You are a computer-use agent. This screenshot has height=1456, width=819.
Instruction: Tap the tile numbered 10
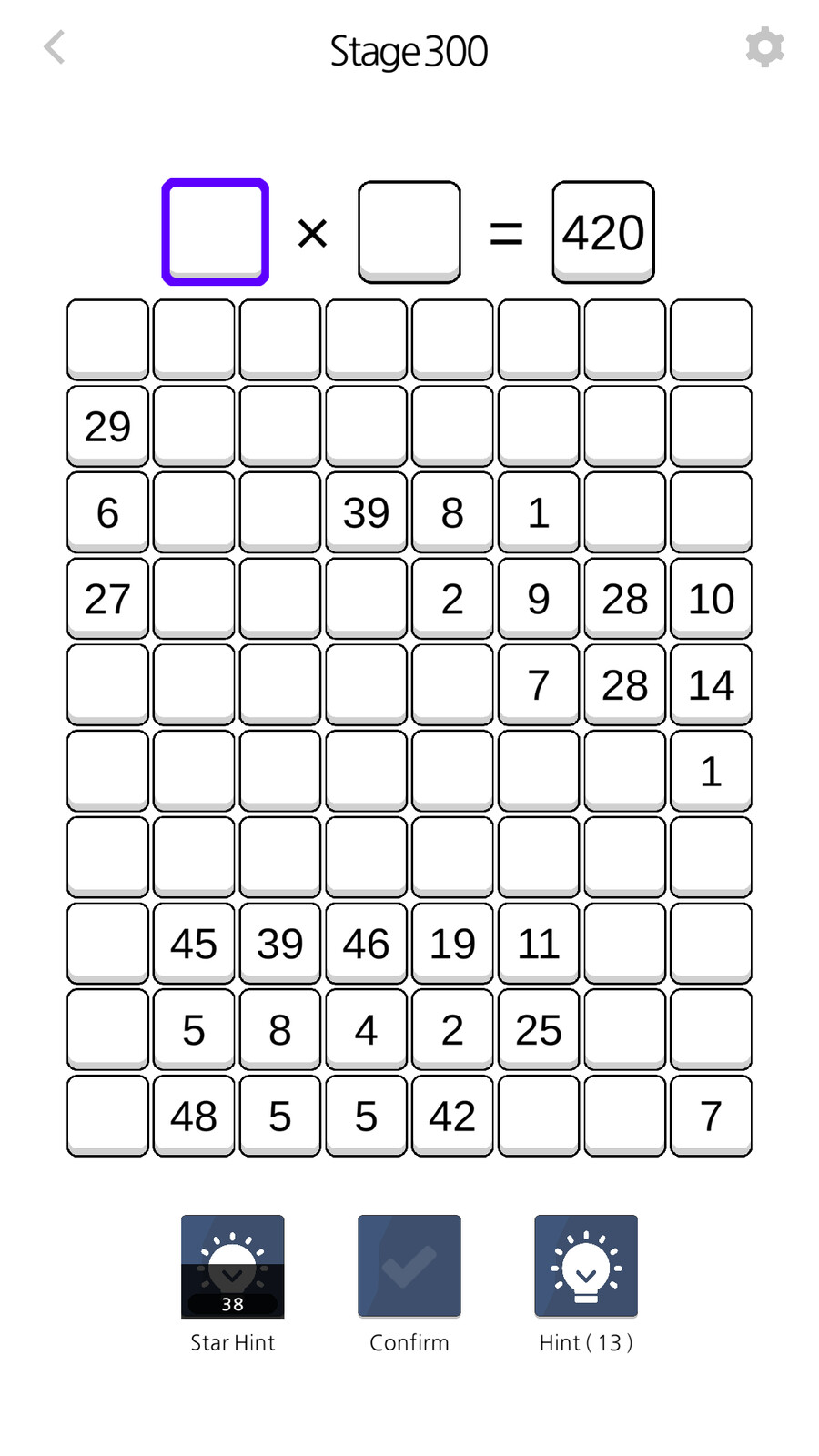click(x=711, y=599)
